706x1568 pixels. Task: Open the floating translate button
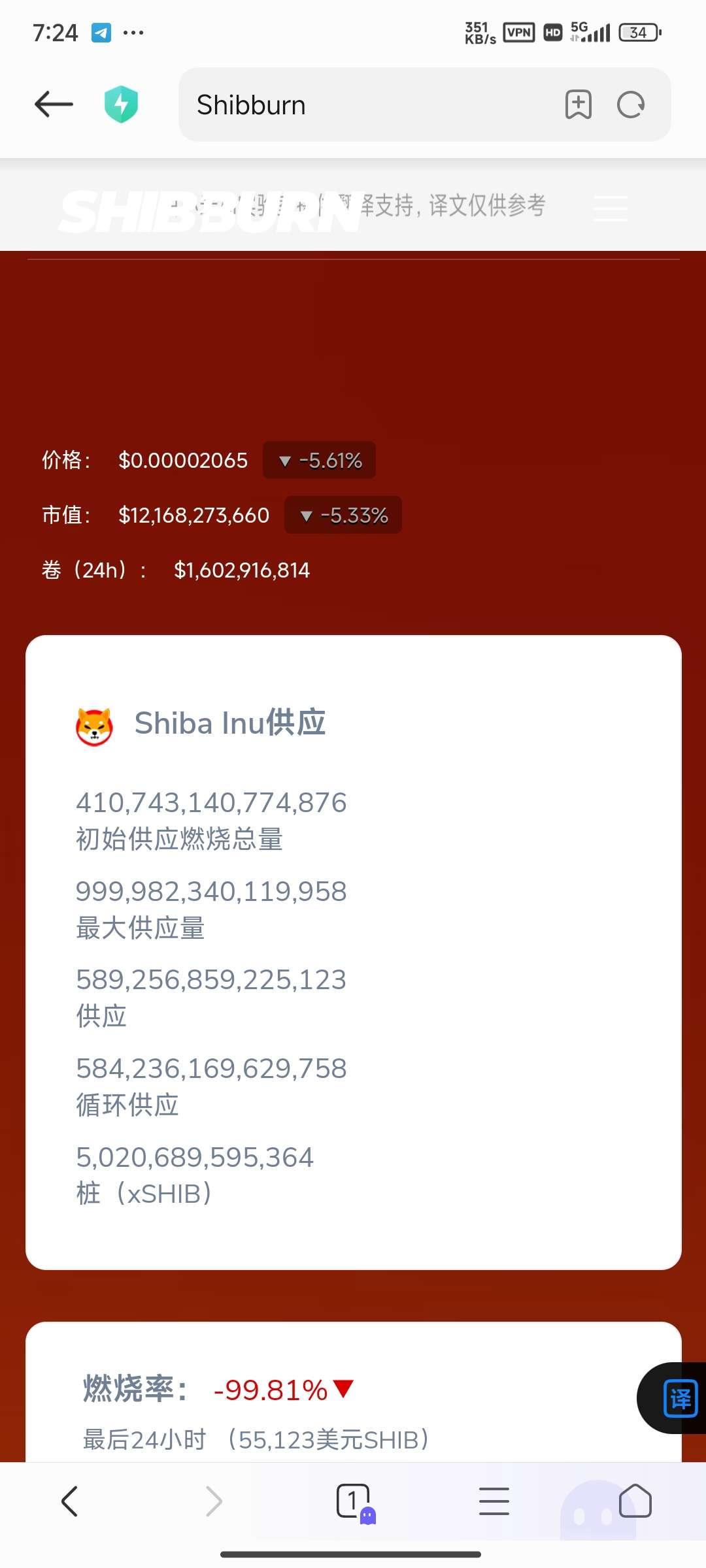point(679,1399)
